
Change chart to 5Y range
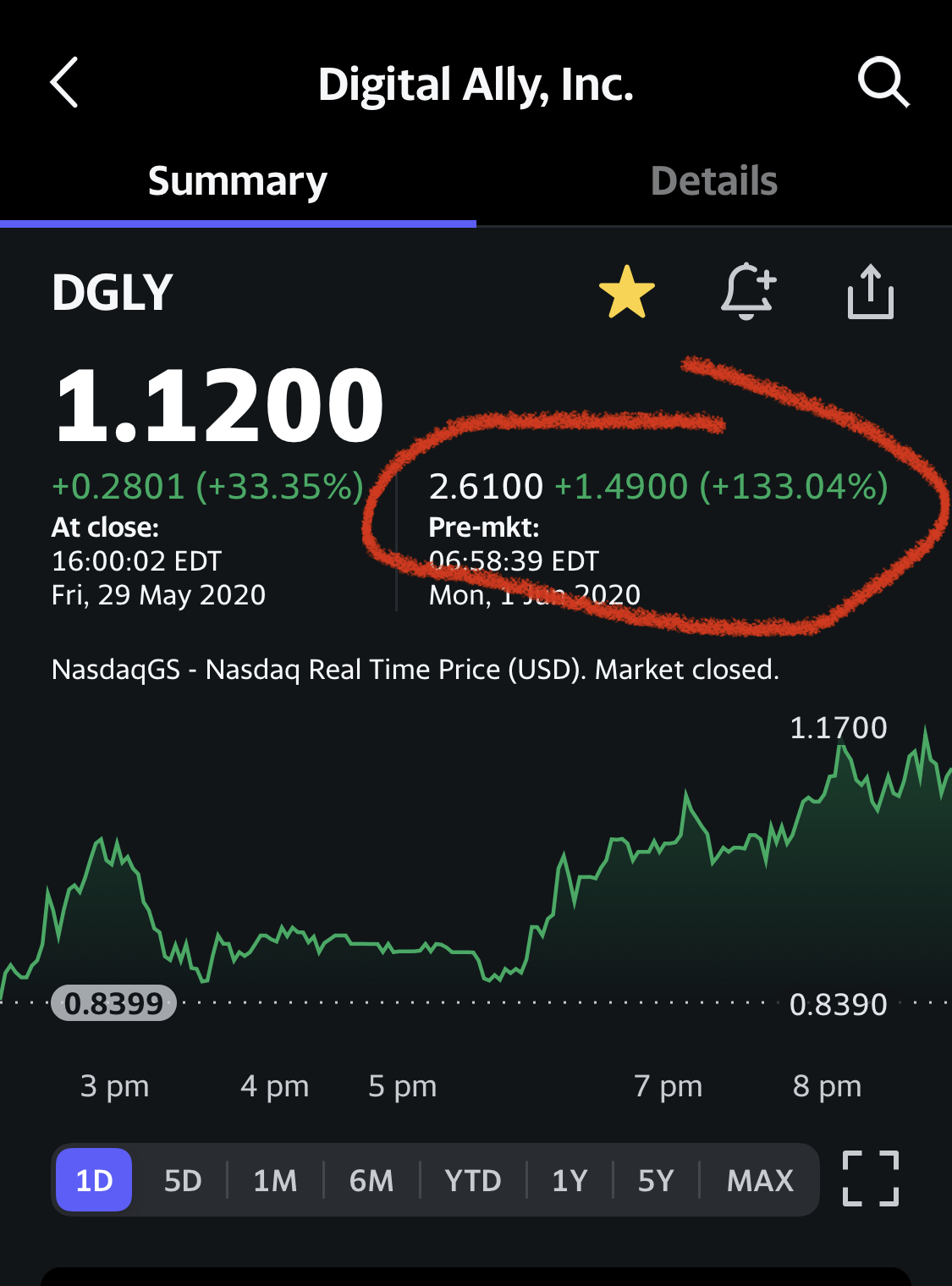click(656, 1180)
